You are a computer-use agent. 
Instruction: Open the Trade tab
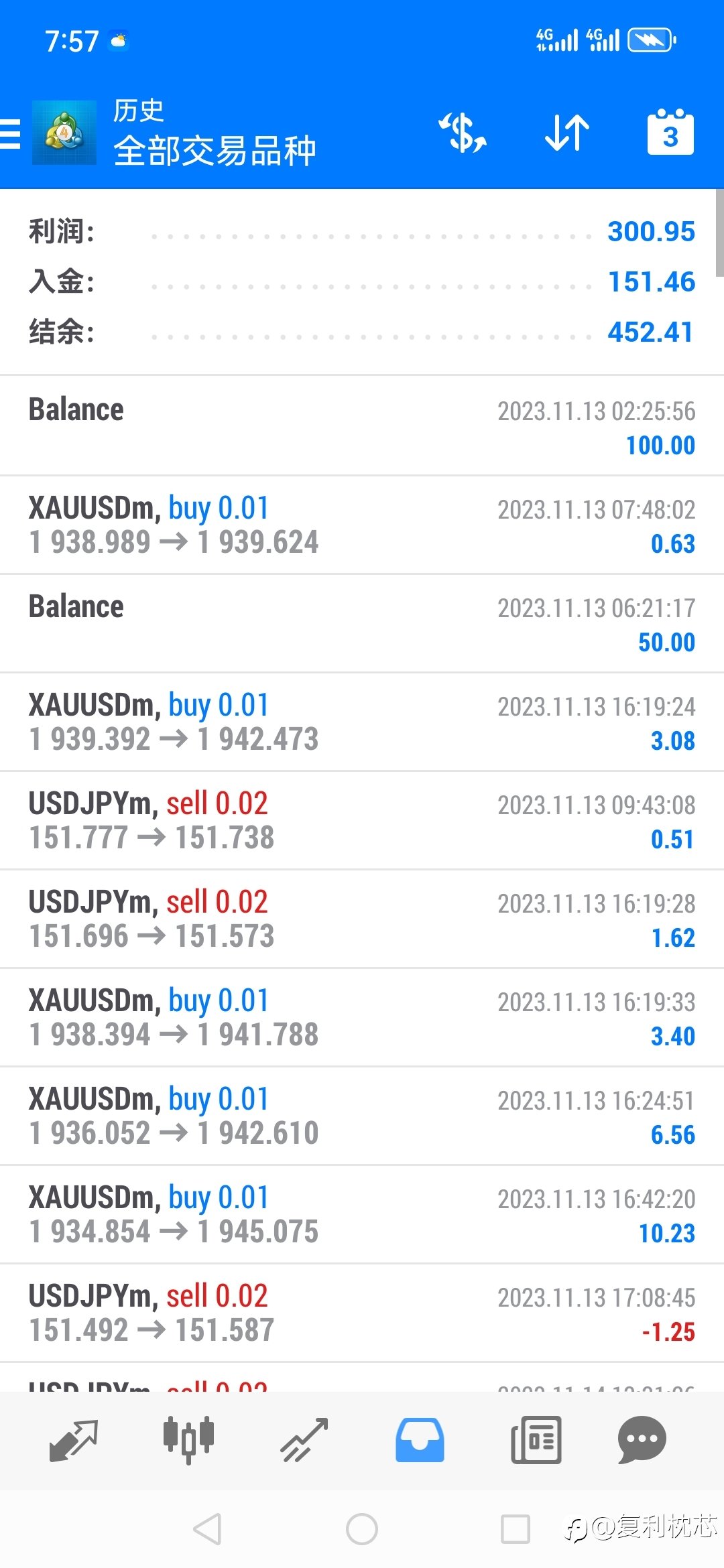[304, 1441]
